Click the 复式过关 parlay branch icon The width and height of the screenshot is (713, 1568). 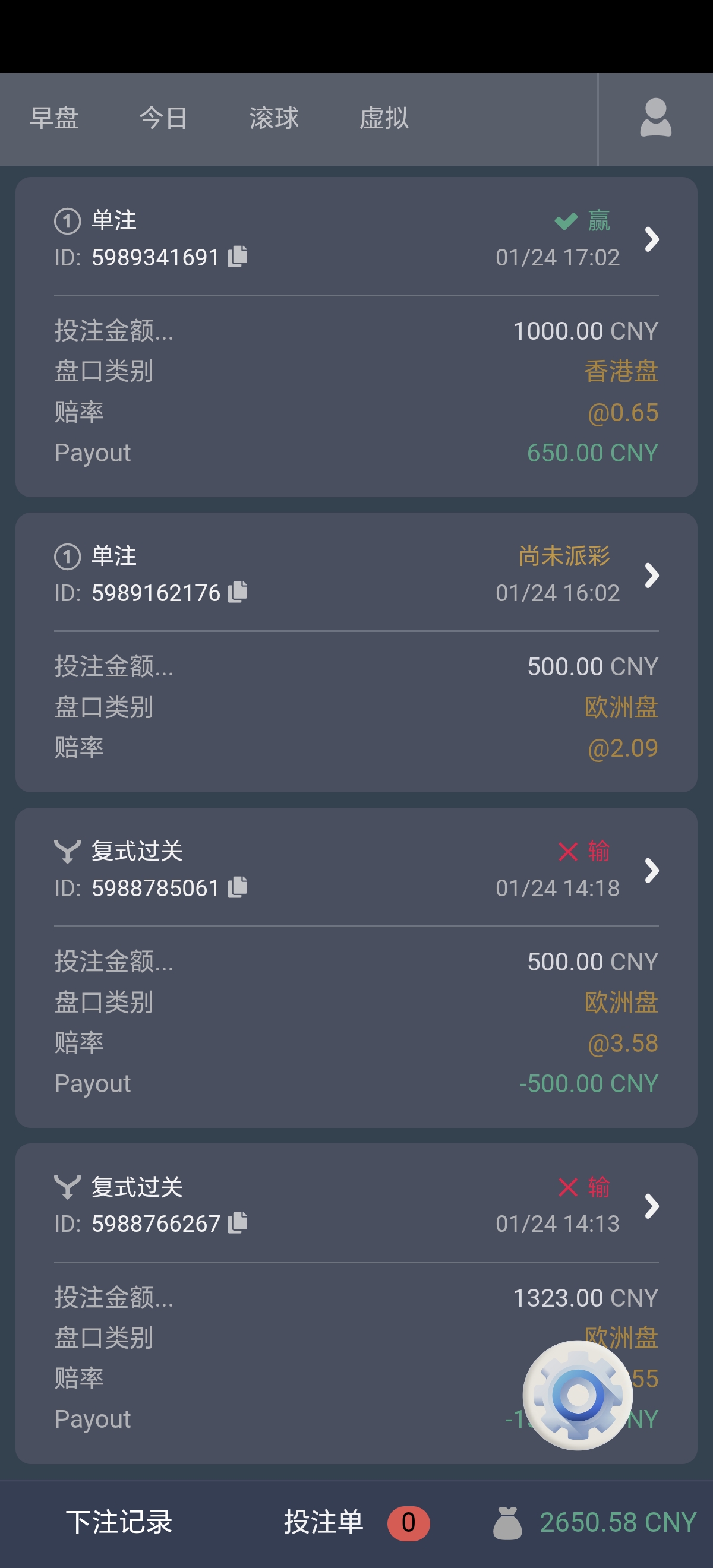click(x=67, y=851)
